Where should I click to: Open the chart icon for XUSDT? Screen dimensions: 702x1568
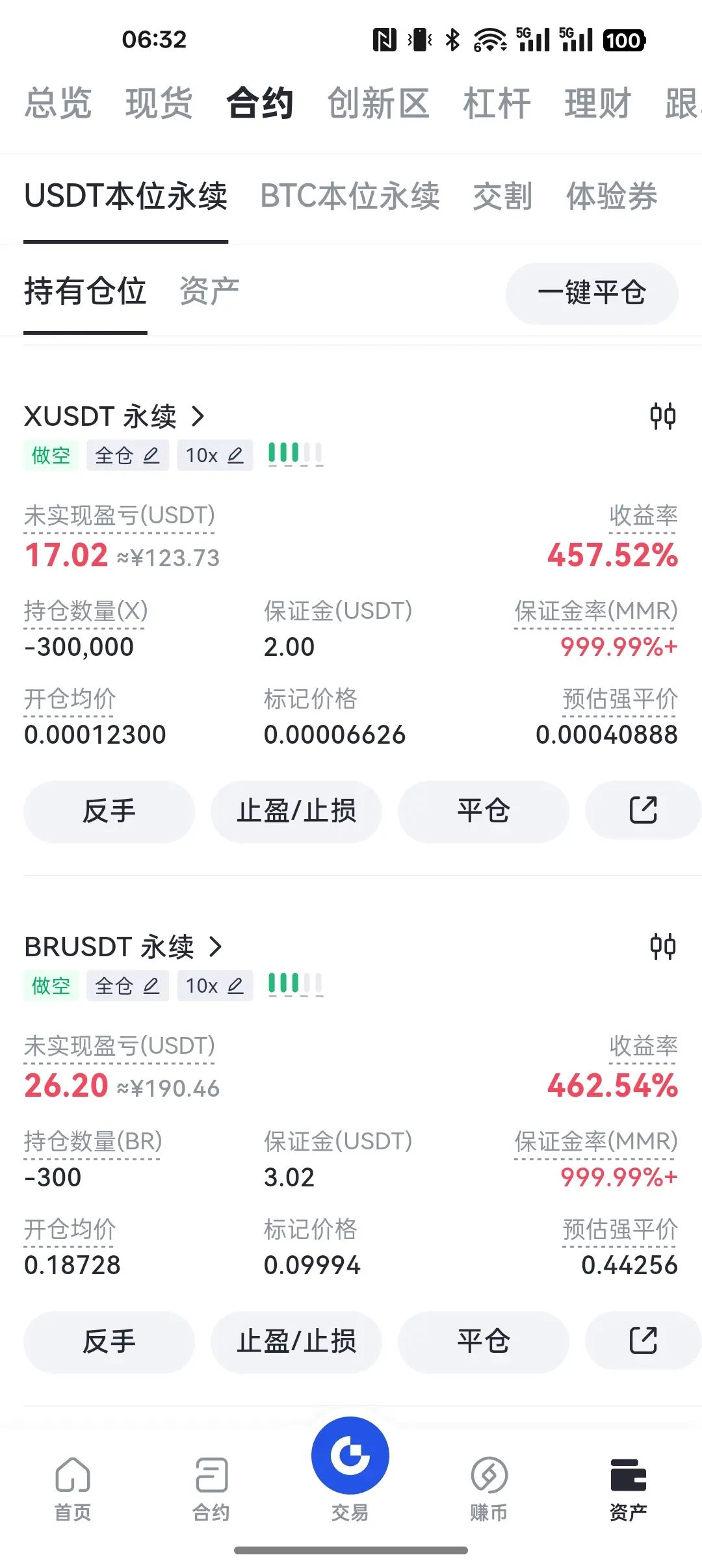pyautogui.click(x=663, y=416)
